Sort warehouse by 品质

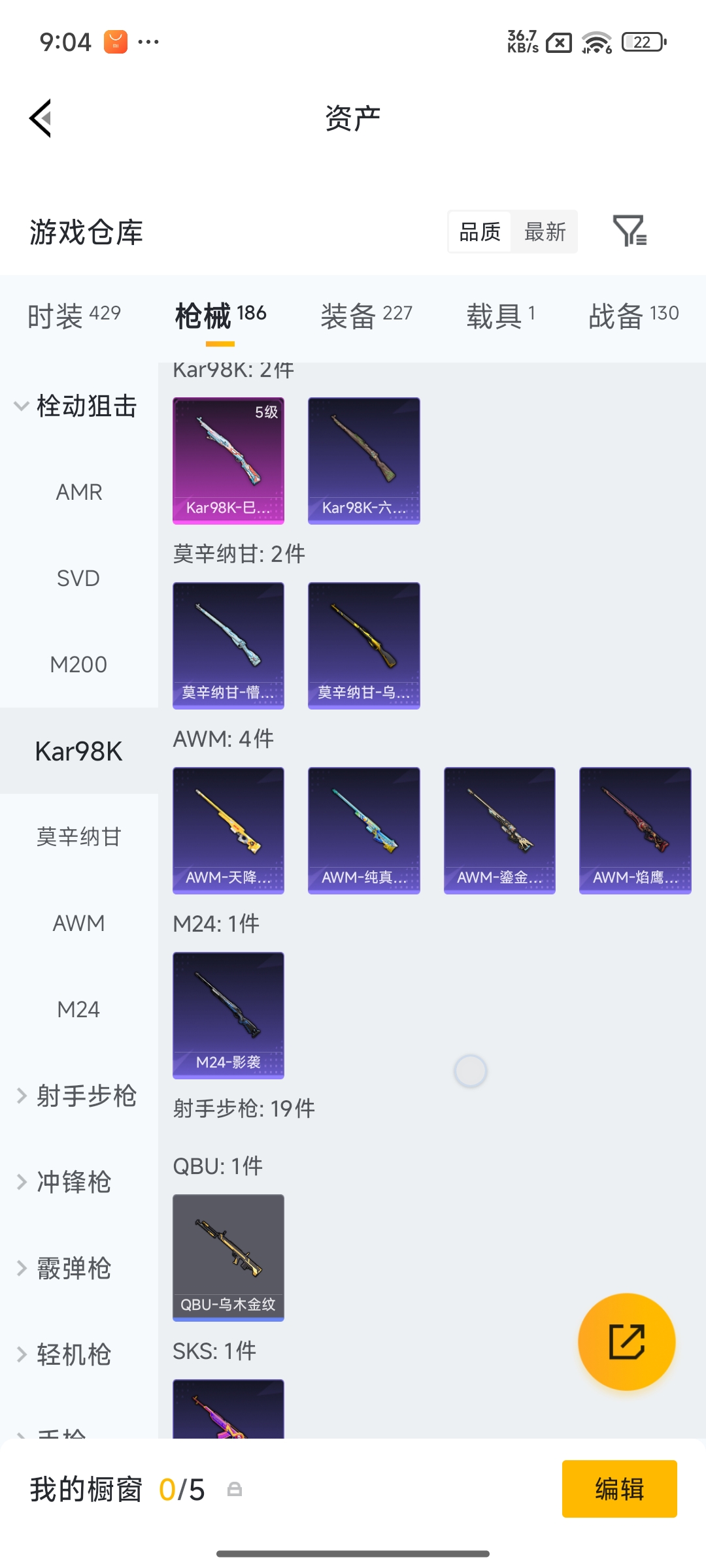tap(480, 232)
